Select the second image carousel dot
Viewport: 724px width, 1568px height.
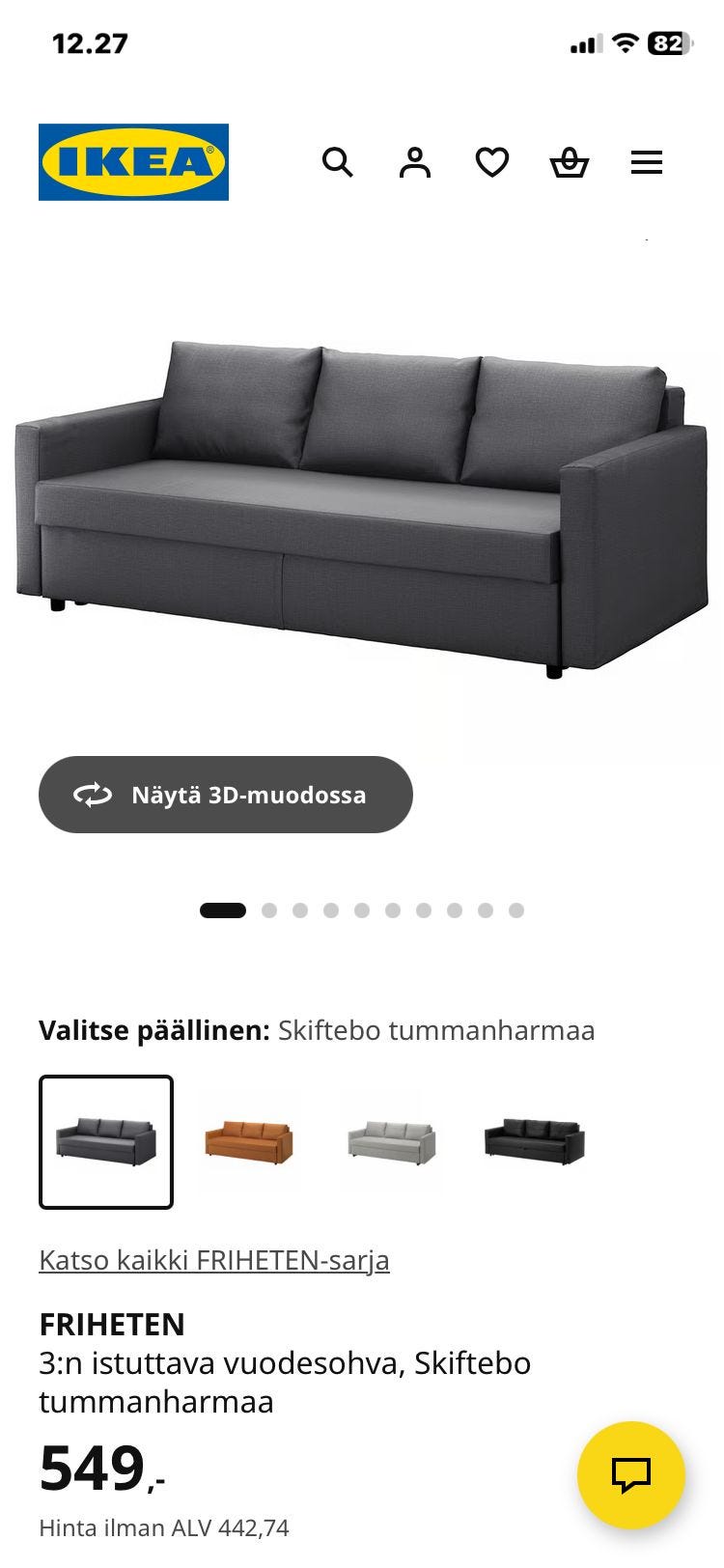coord(271,910)
